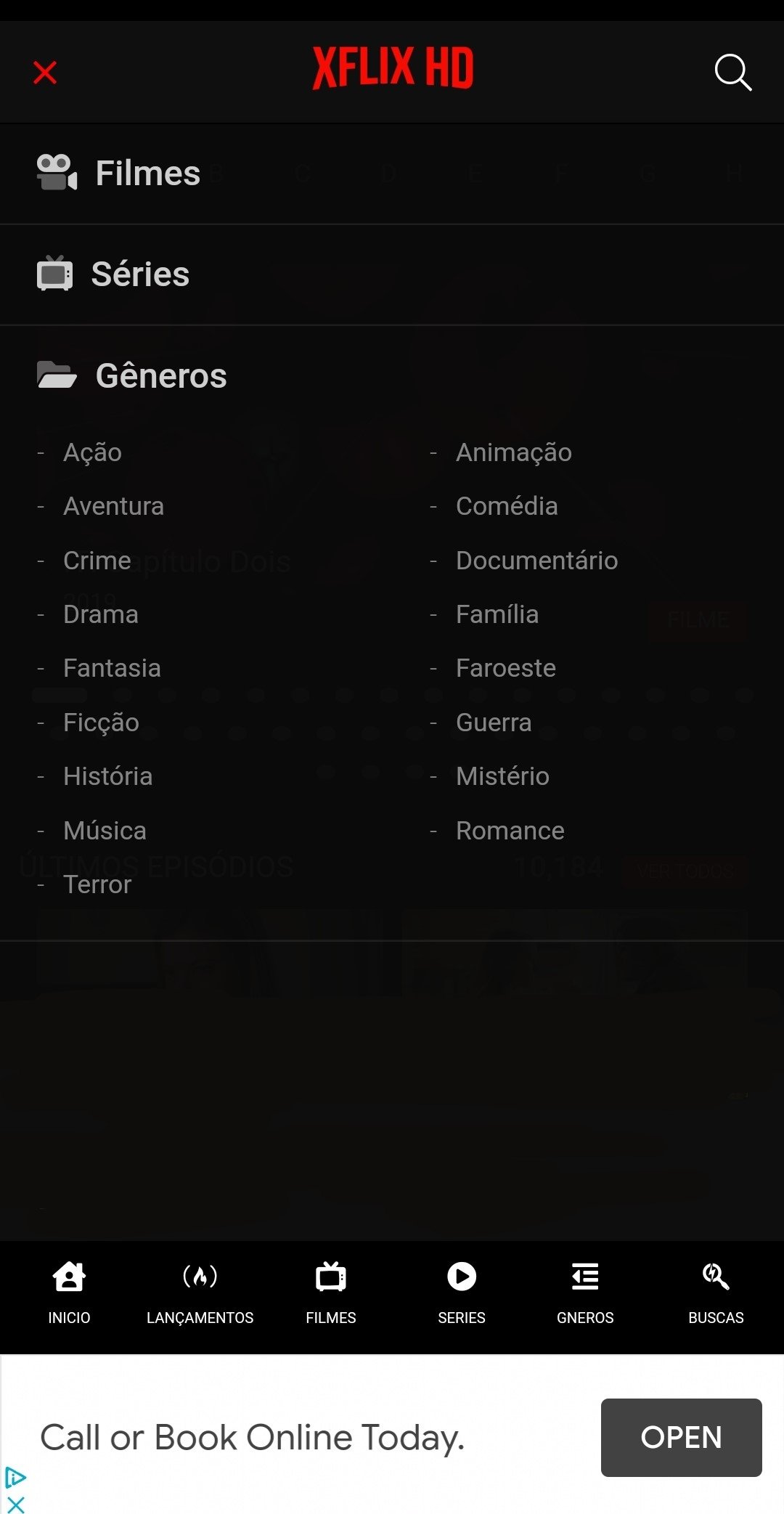784x1514 pixels.
Task: Select the FILMES tab in bottom bar
Action: 331,1295
